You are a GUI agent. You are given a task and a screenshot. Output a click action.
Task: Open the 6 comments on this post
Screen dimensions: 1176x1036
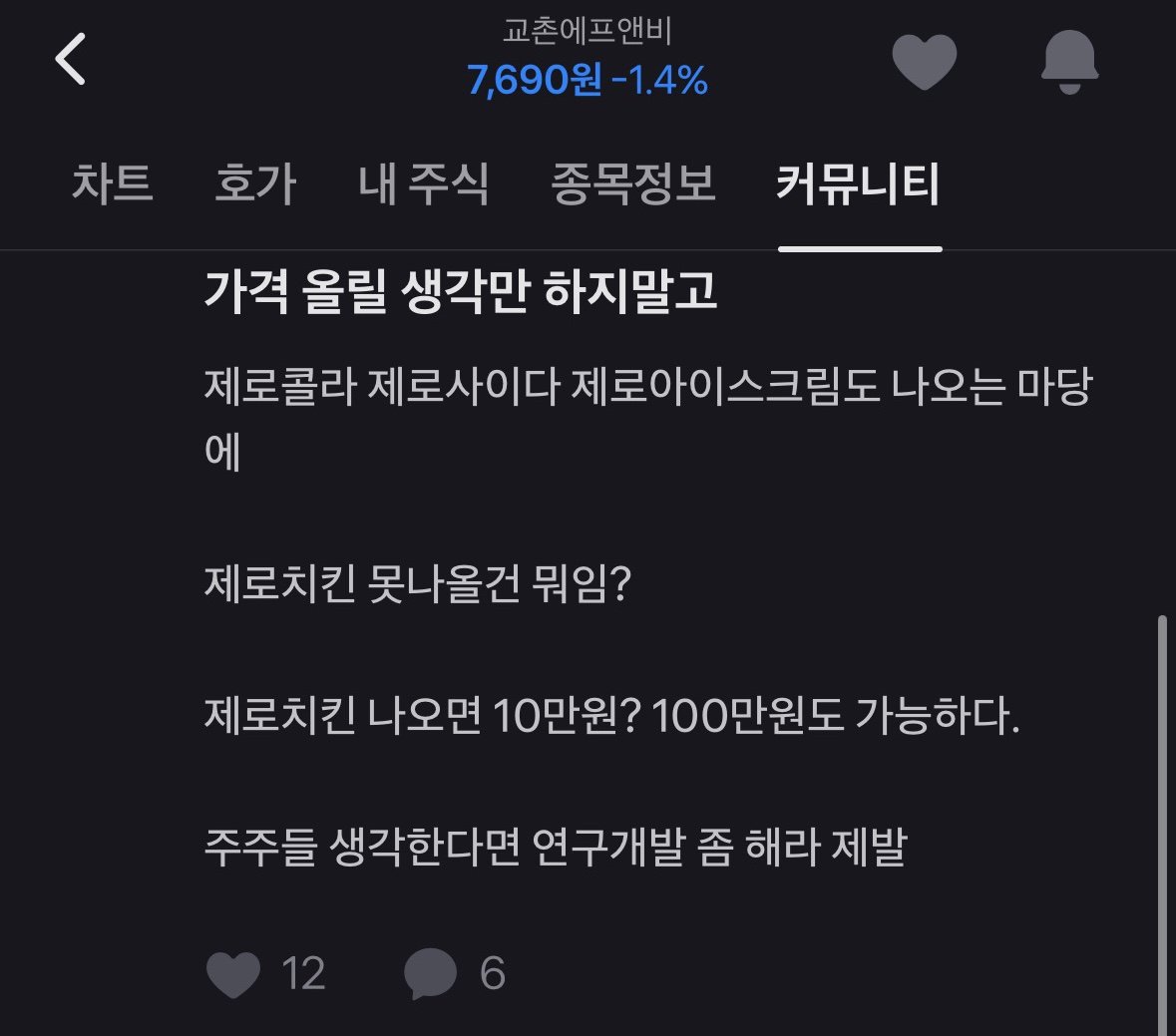click(x=431, y=974)
